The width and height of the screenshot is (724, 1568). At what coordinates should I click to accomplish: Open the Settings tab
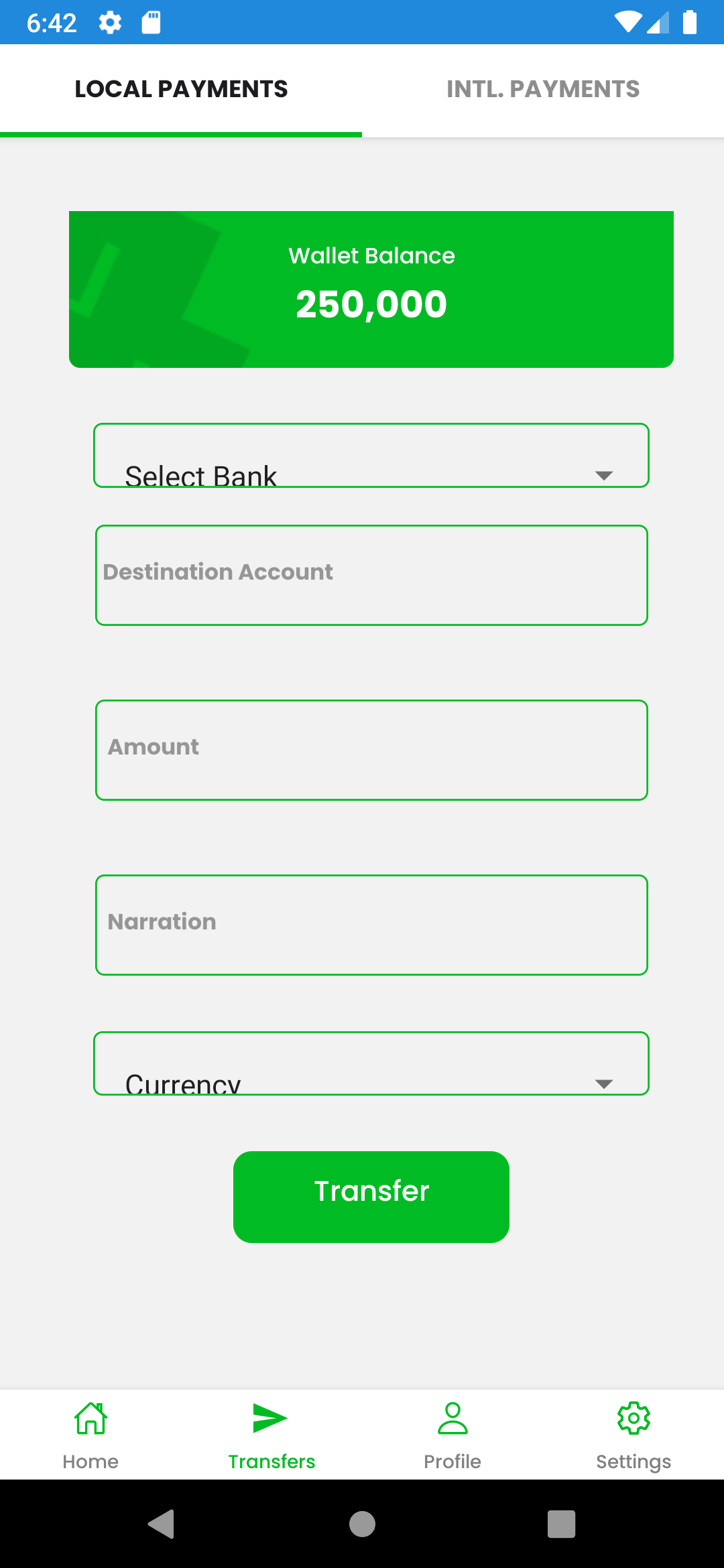633,1435
